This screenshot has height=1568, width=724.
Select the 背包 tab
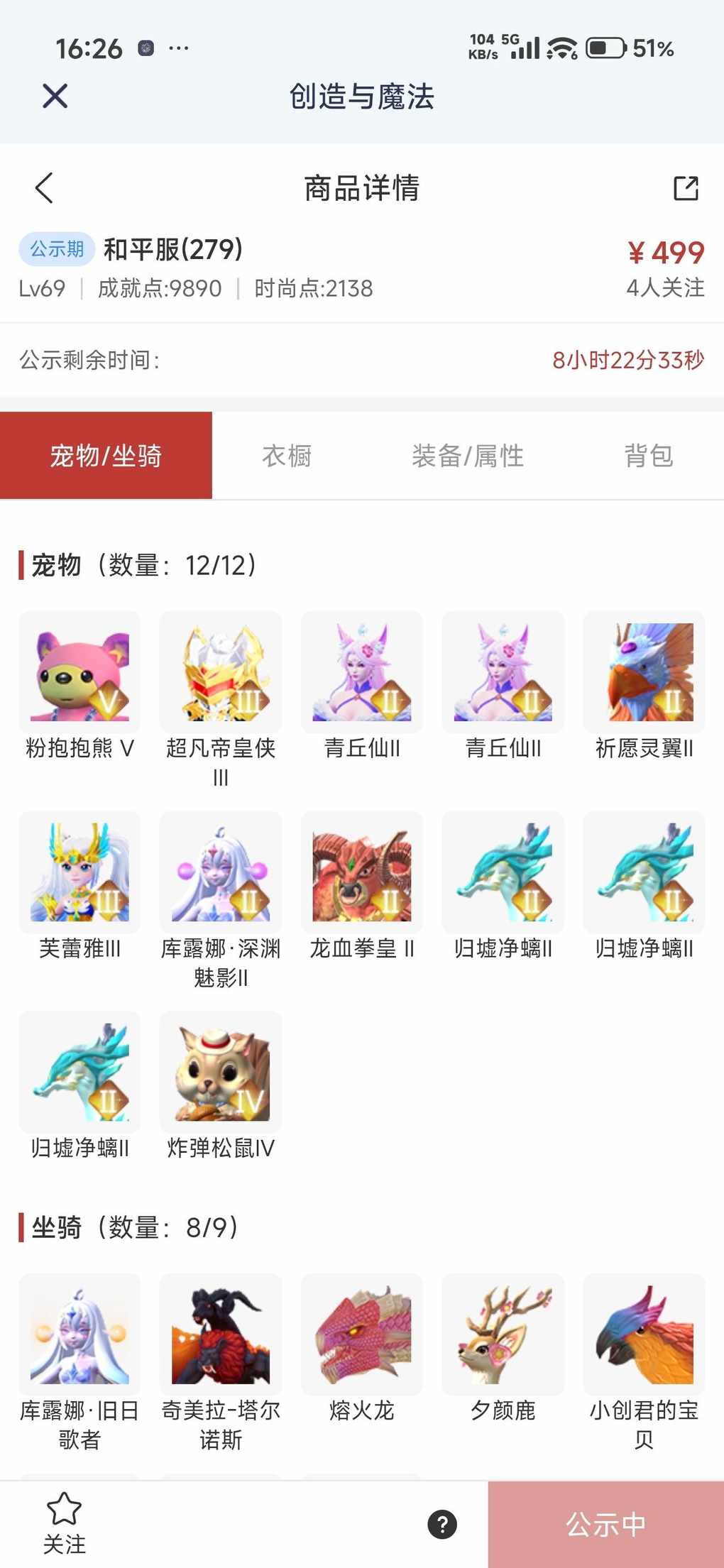tap(648, 456)
